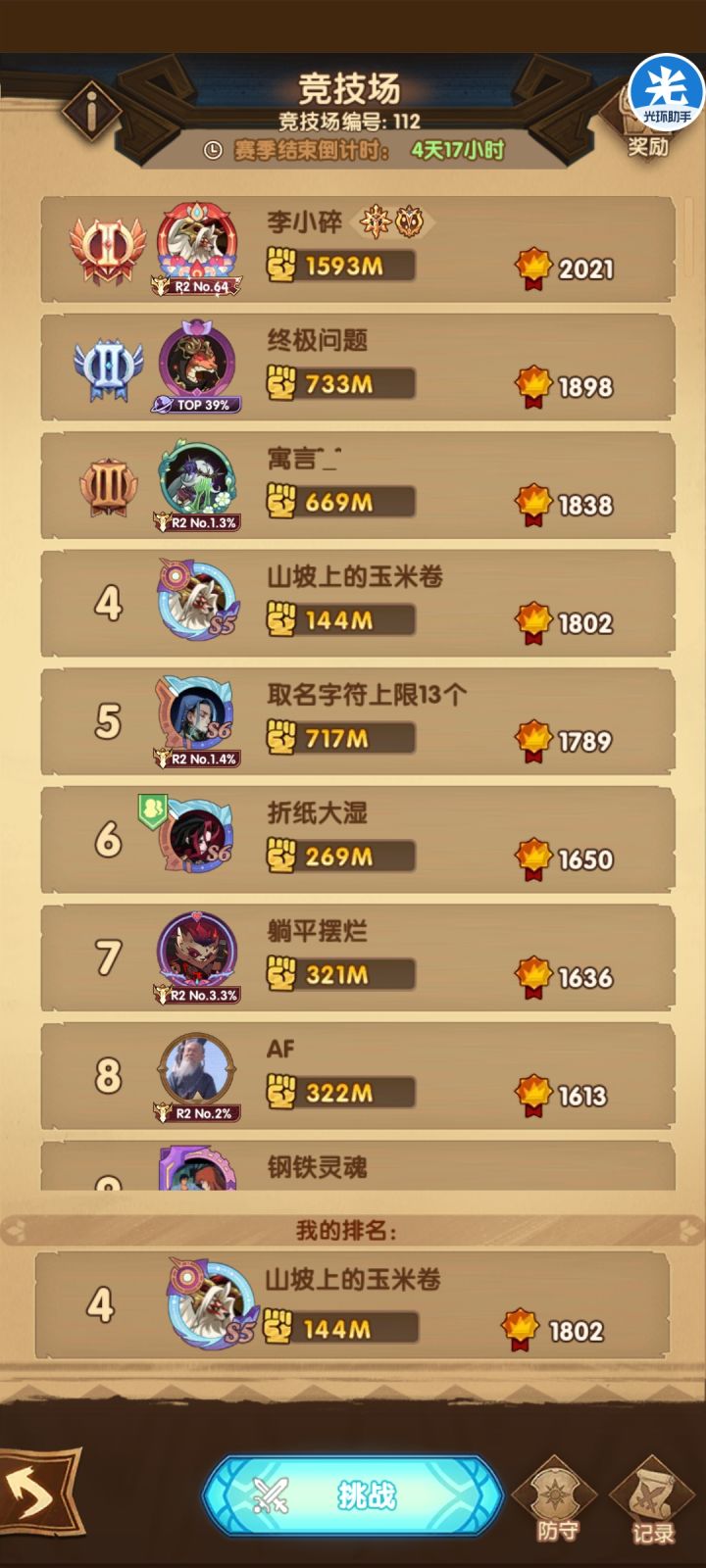
Task: View AF's avatar portrait
Action: pyautogui.click(x=196, y=1068)
